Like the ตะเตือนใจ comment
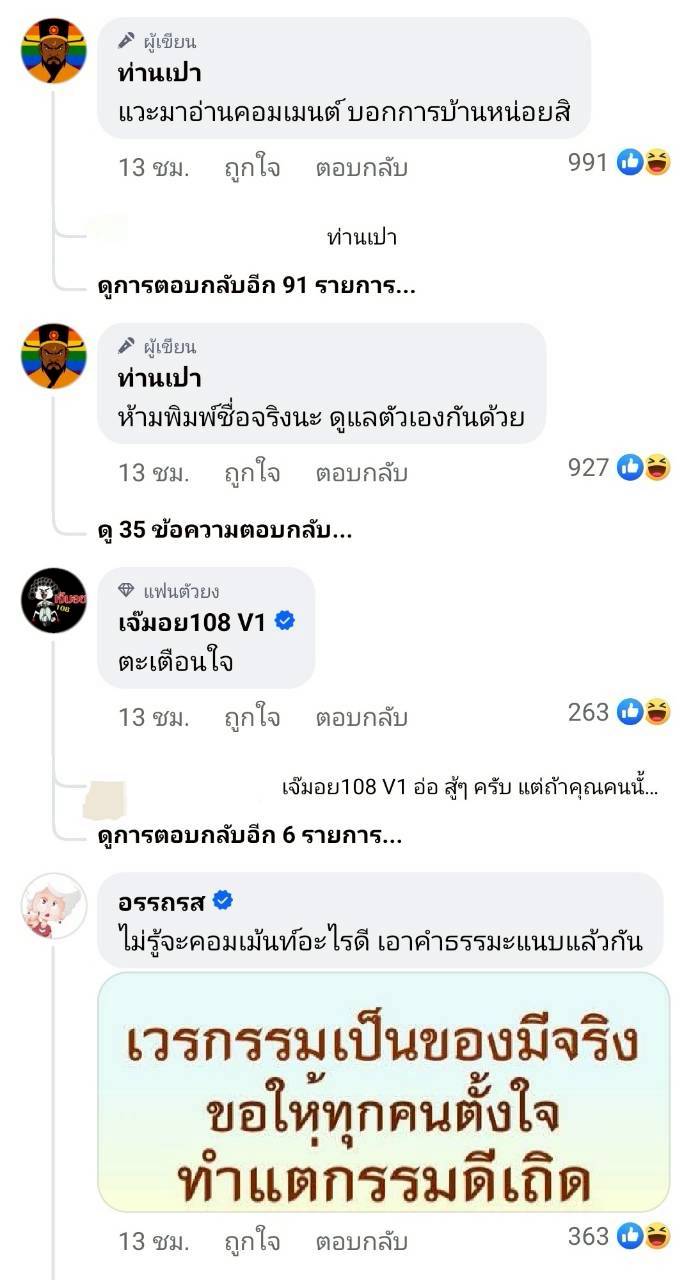This screenshot has height=1280, width=691. click(x=251, y=717)
